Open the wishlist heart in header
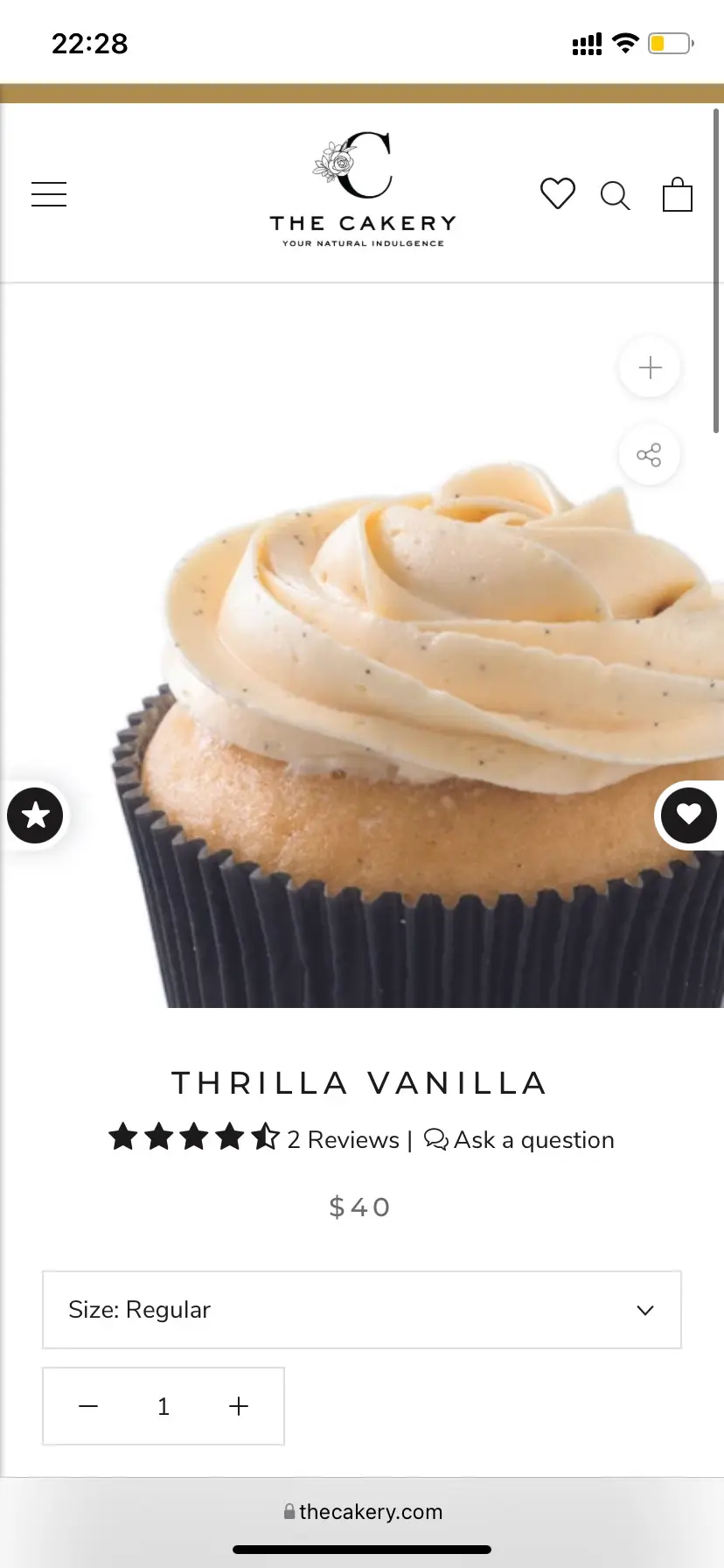Viewport: 724px width, 1568px height. pos(557,193)
